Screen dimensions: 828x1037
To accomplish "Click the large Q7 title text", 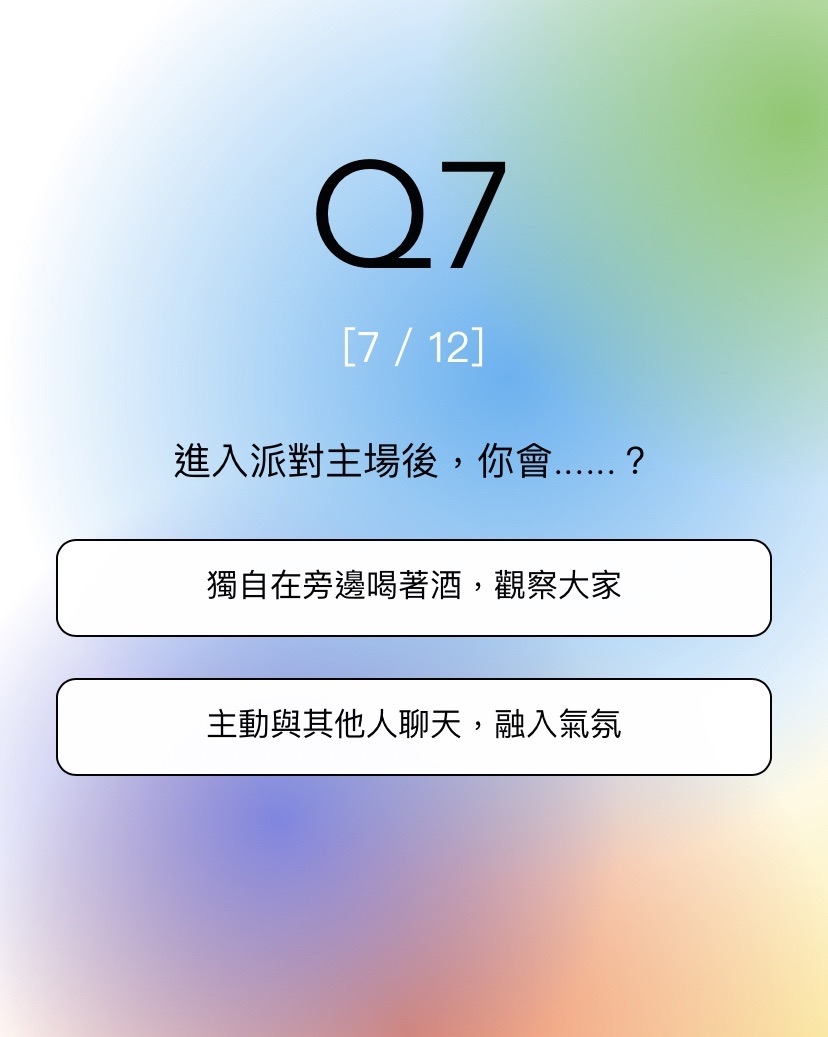I will pos(414,215).
